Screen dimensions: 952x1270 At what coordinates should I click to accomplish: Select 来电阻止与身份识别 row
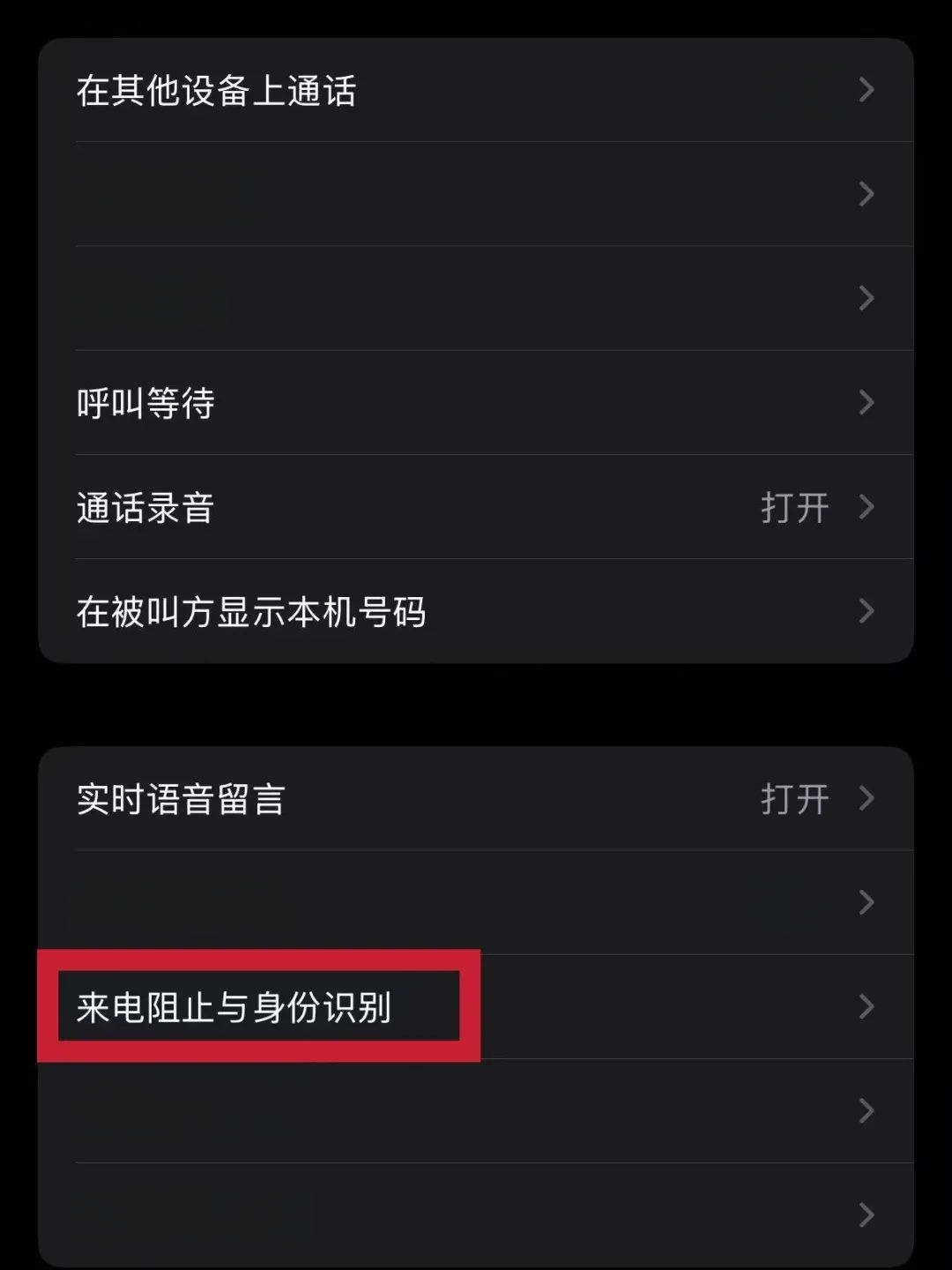476,1007
